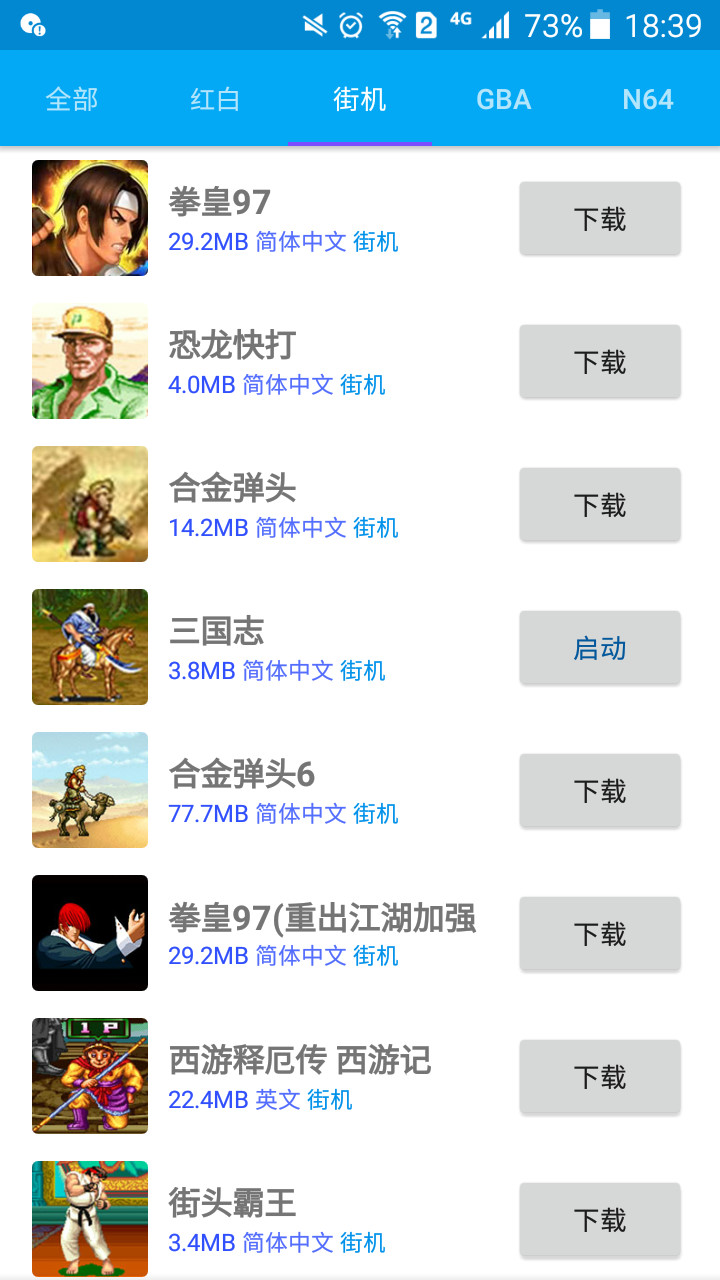Screen dimensions: 720x1280
Task: Switch to the 全部 category tab
Action: [x=72, y=99]
